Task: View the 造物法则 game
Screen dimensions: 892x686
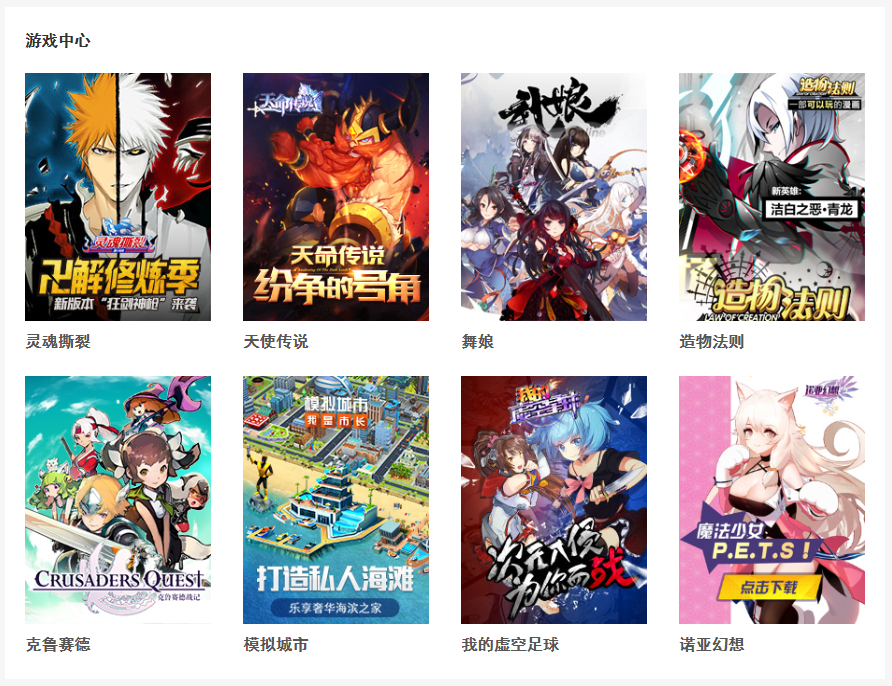Action: [772, 197]
